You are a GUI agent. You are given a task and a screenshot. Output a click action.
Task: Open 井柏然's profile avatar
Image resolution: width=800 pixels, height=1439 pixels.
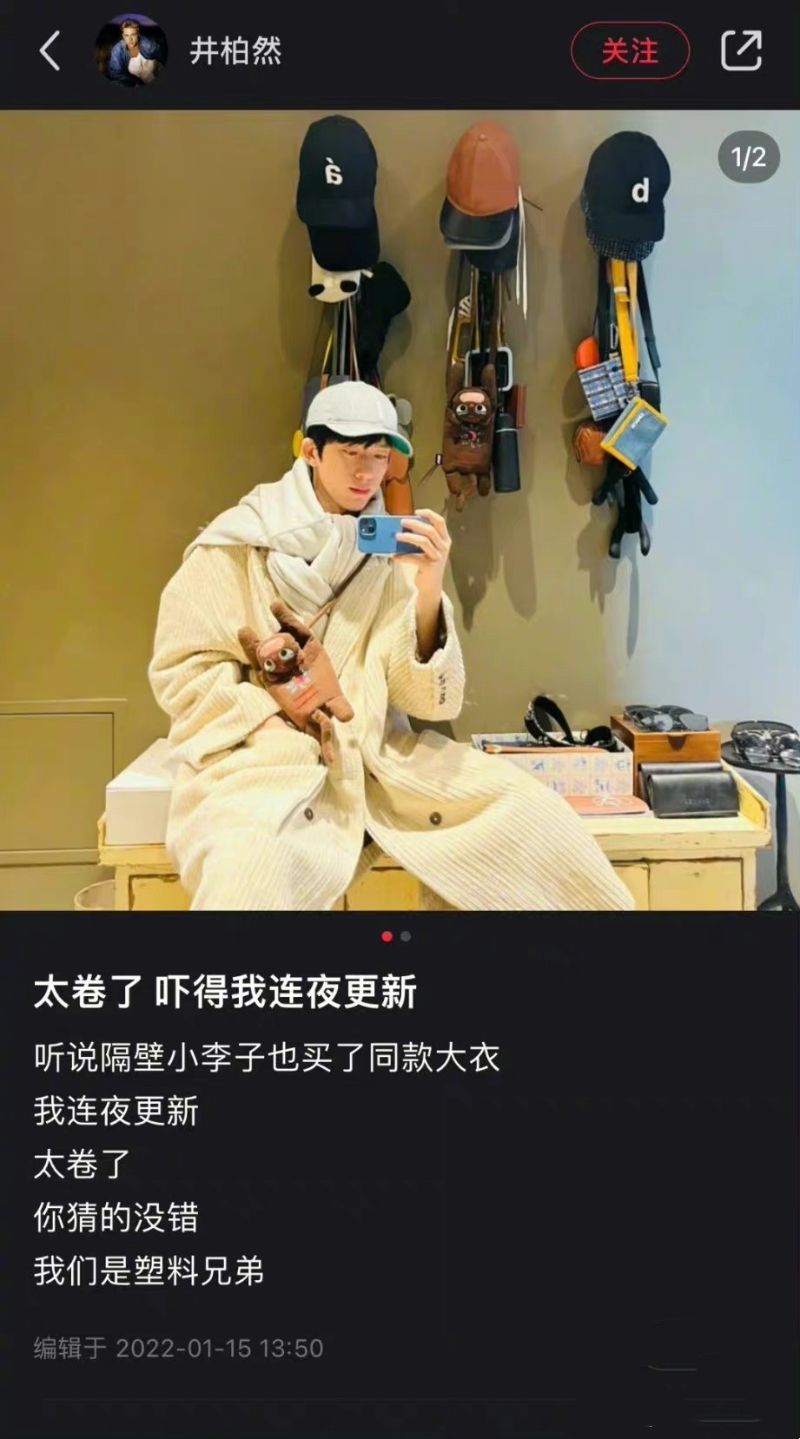click(131, 51)
